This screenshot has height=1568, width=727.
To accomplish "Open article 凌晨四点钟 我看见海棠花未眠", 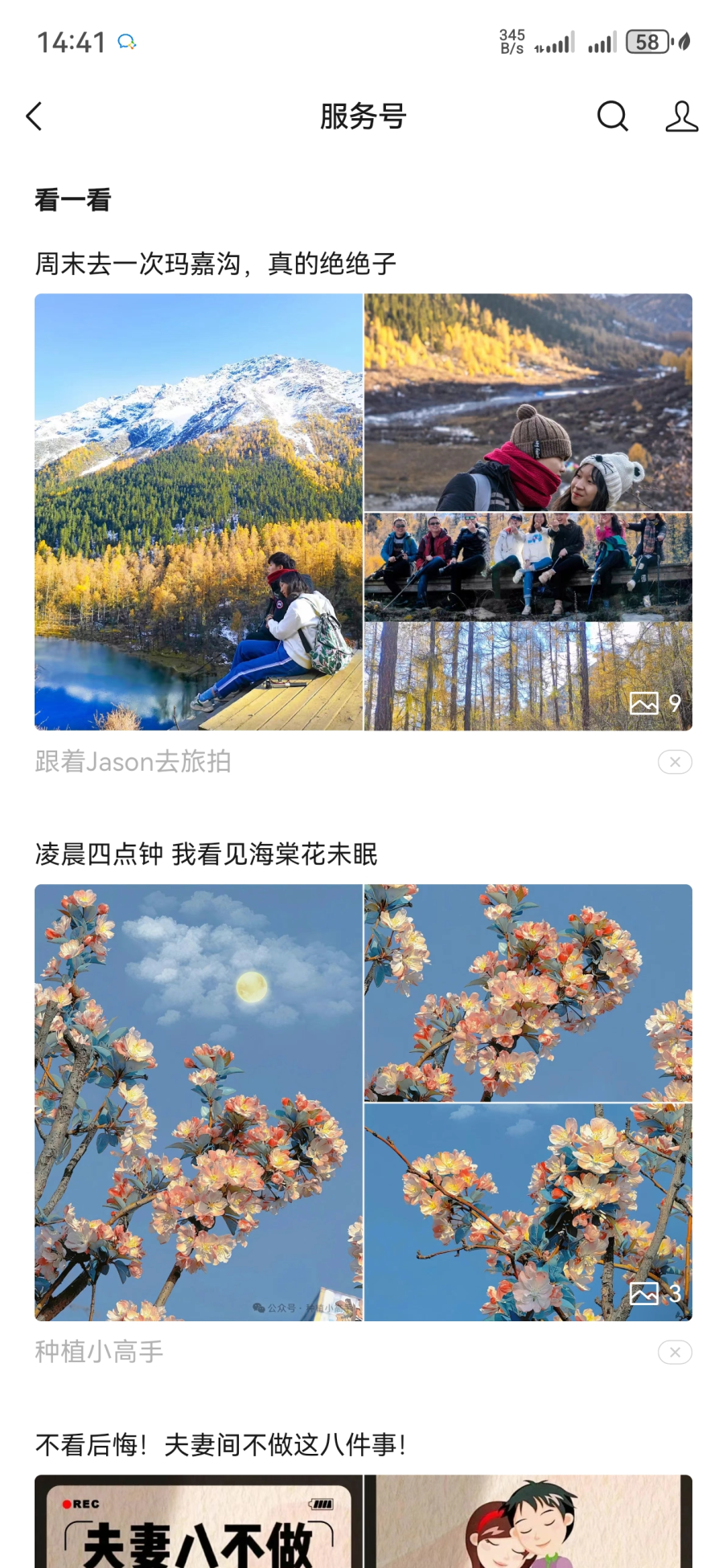I will pos(206,854).
